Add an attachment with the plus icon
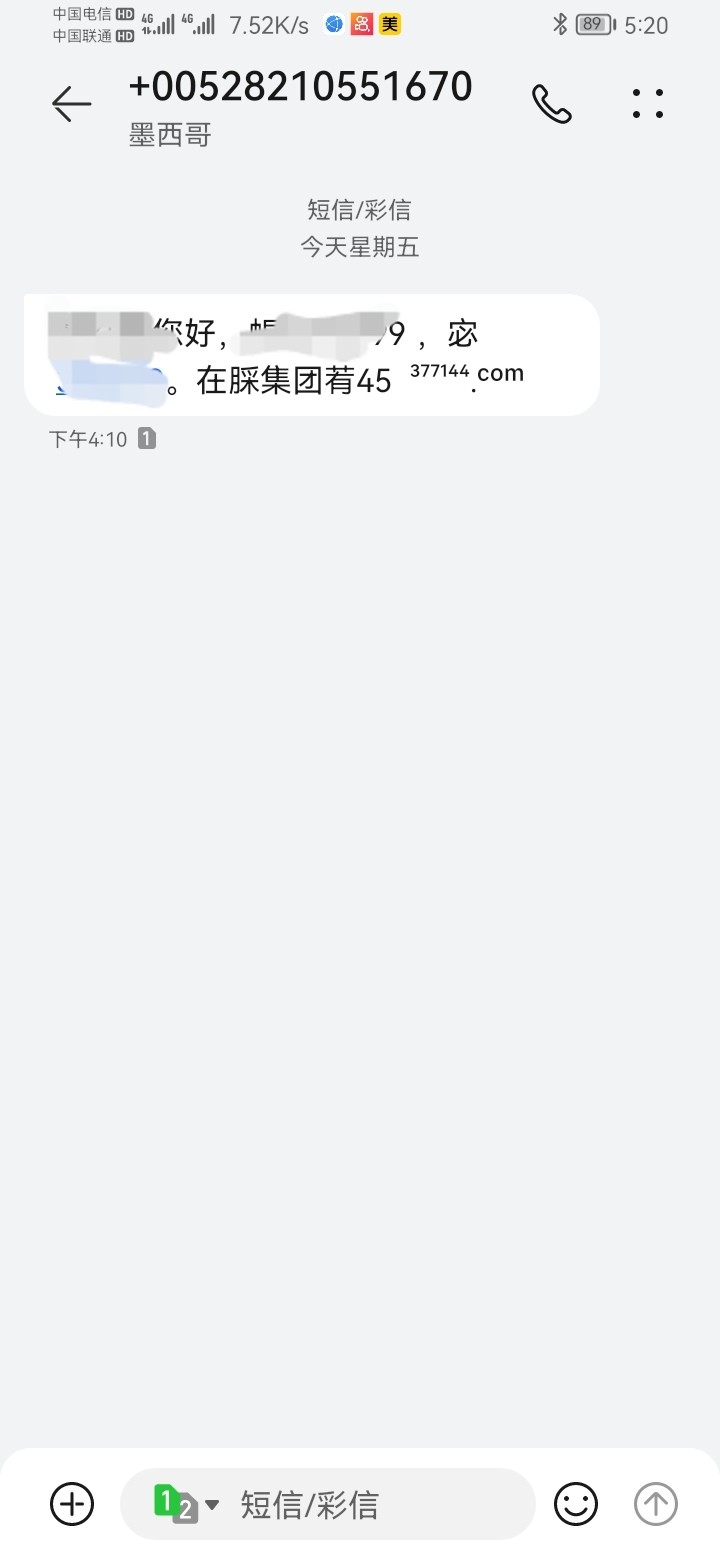Screen dimensions: 720x1560 click(72, 1503)
